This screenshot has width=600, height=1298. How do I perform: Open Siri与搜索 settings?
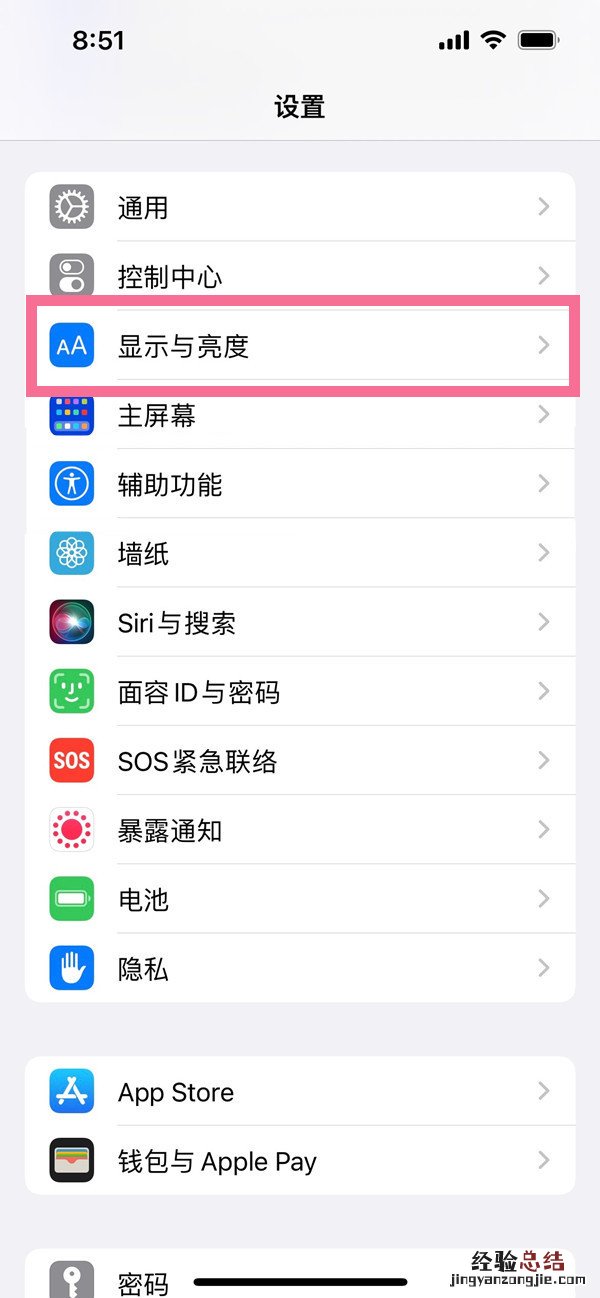coord(300,622)
